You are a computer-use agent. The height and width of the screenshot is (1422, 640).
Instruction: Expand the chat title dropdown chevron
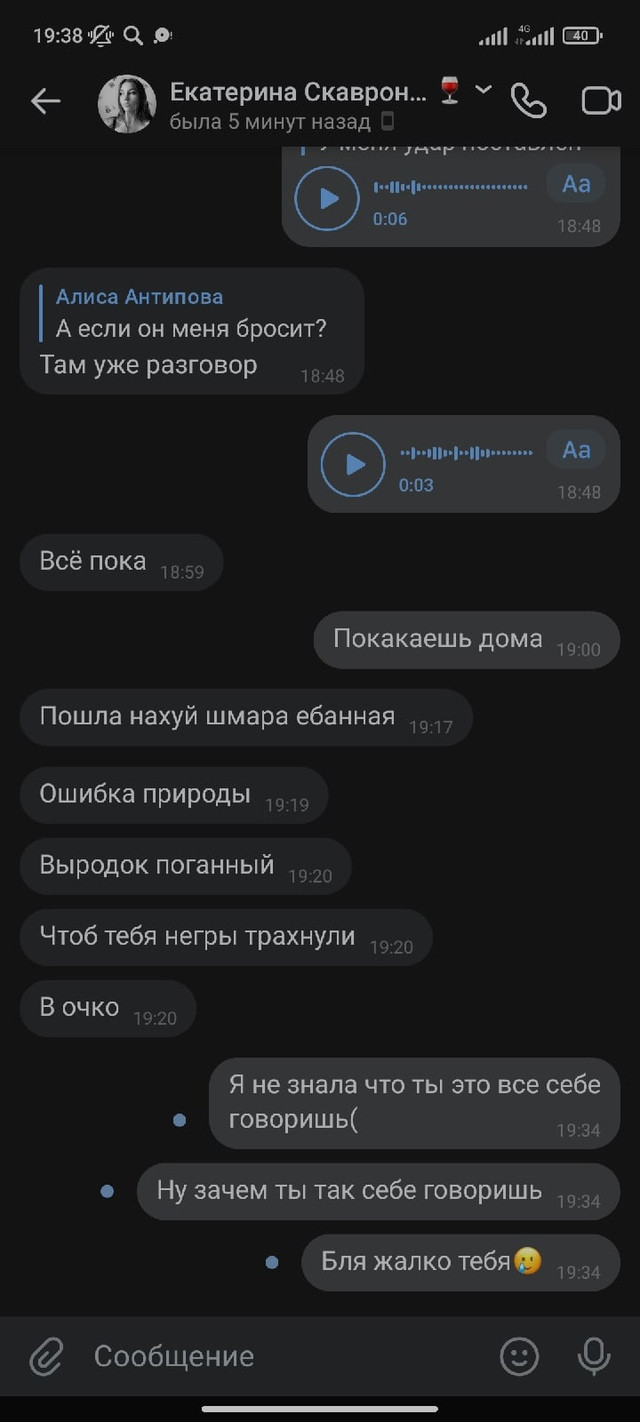coord(483,90)
